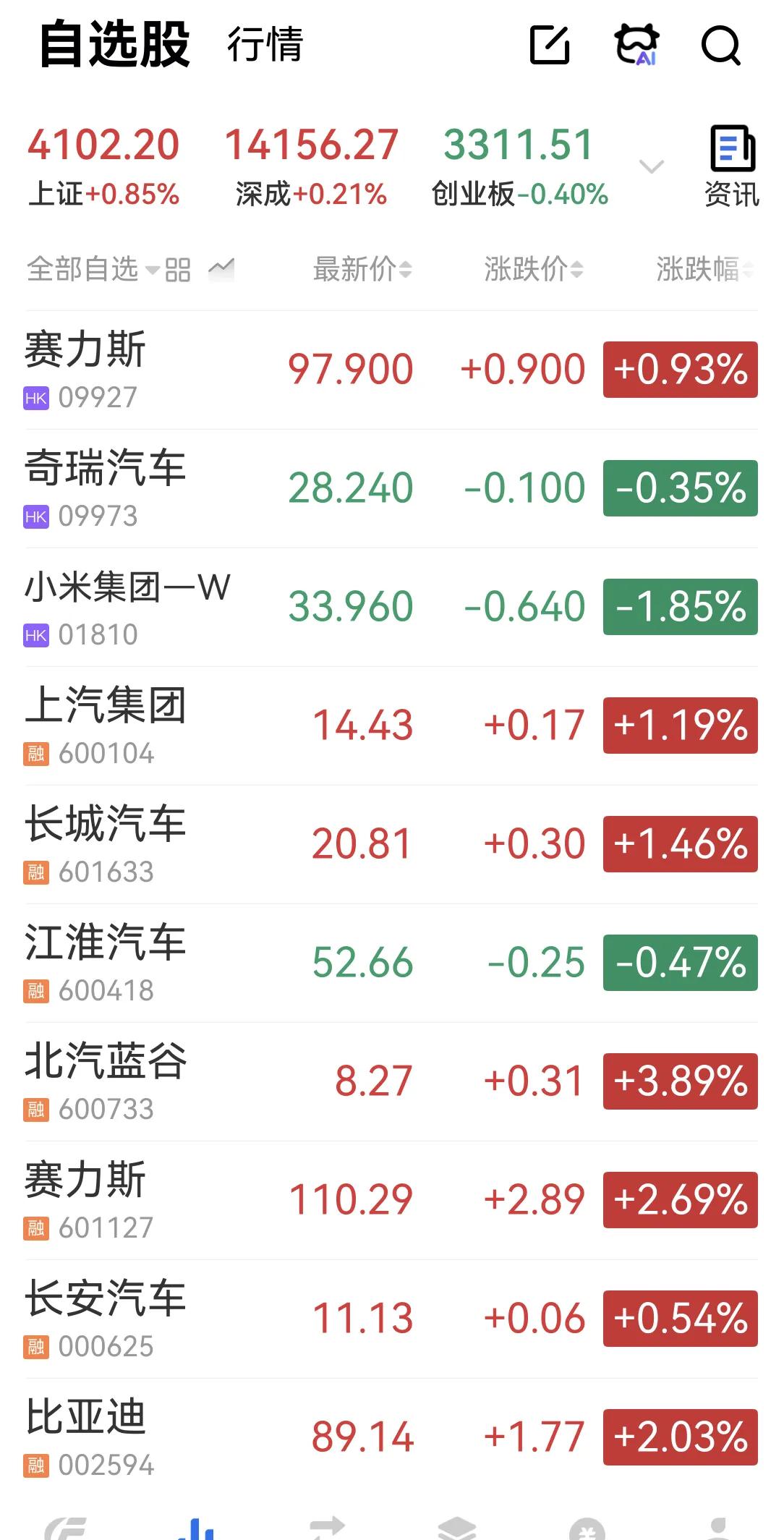The image size is (784, 1540).
Task: Open the 资讯 news button
Action: pyautogui.click(x=732, y=166)
